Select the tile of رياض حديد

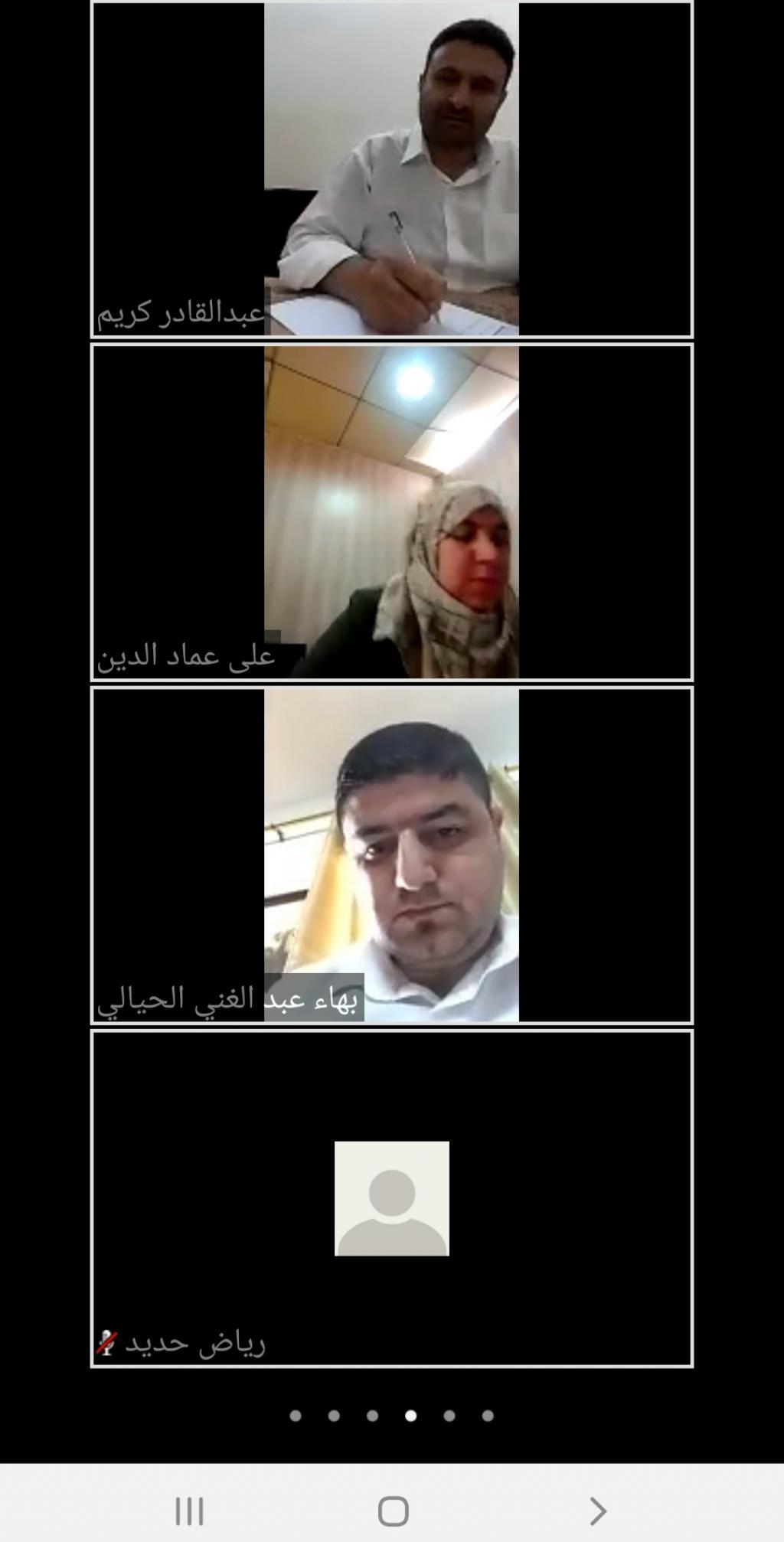coord(391,1198)
